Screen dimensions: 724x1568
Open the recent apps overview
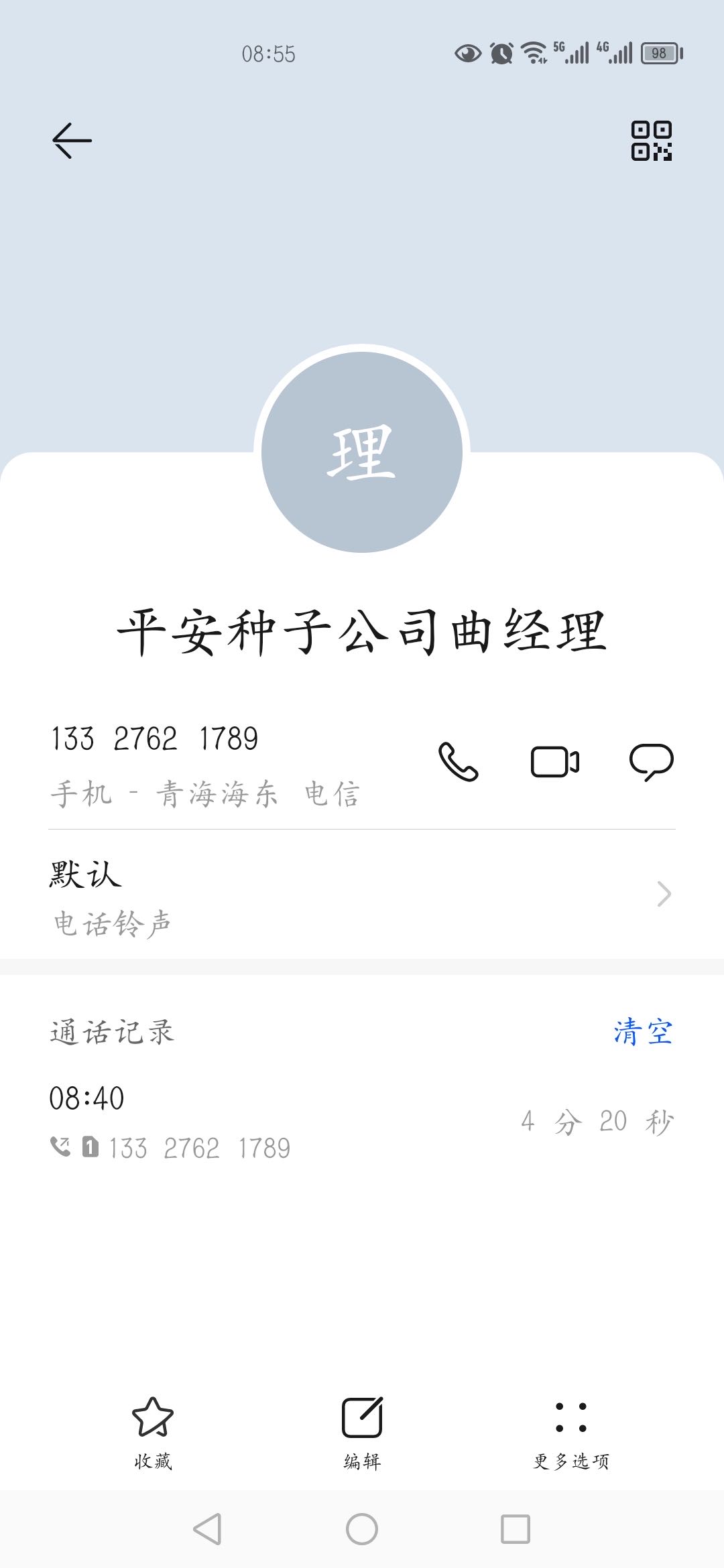click(516, 1529)
